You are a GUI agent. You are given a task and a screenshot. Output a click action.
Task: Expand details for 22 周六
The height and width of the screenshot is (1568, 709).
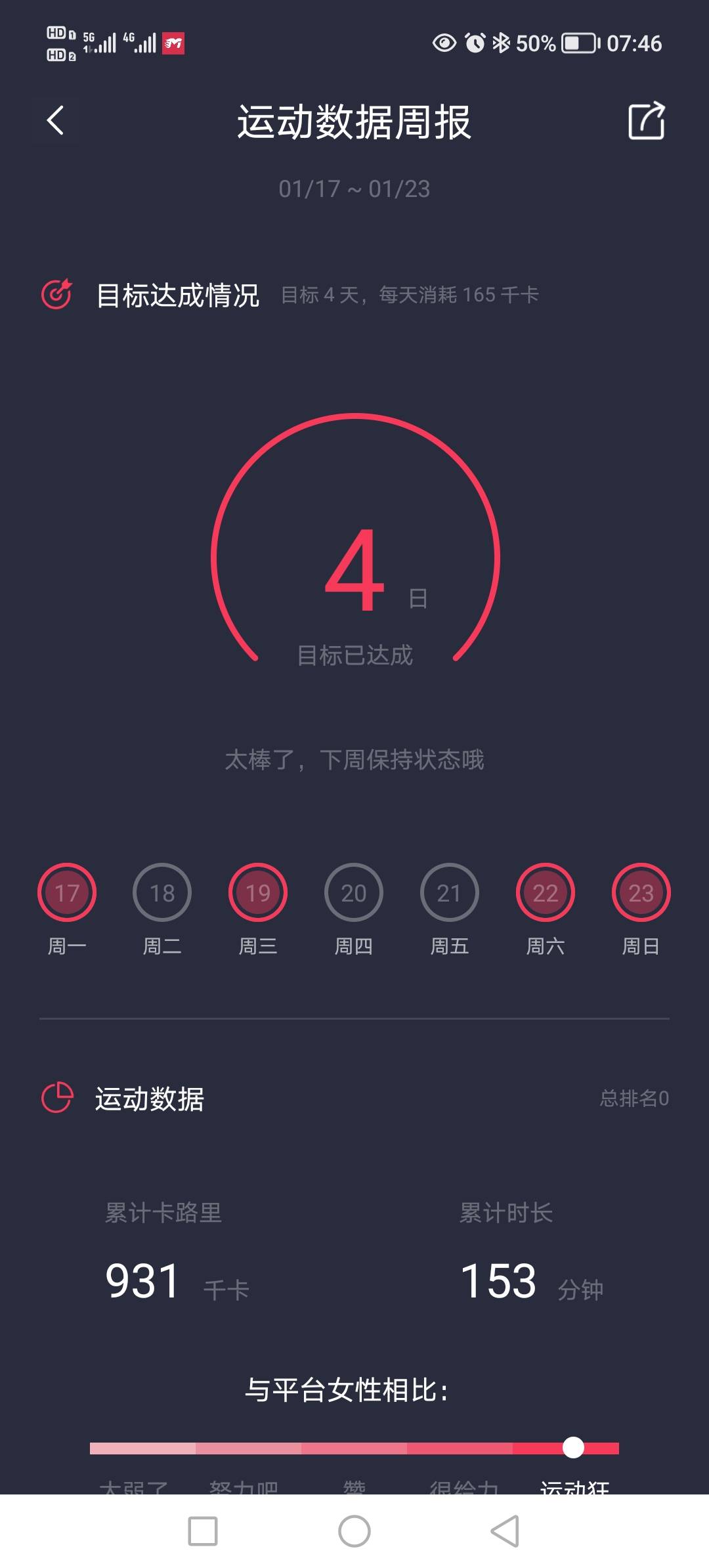544,892
